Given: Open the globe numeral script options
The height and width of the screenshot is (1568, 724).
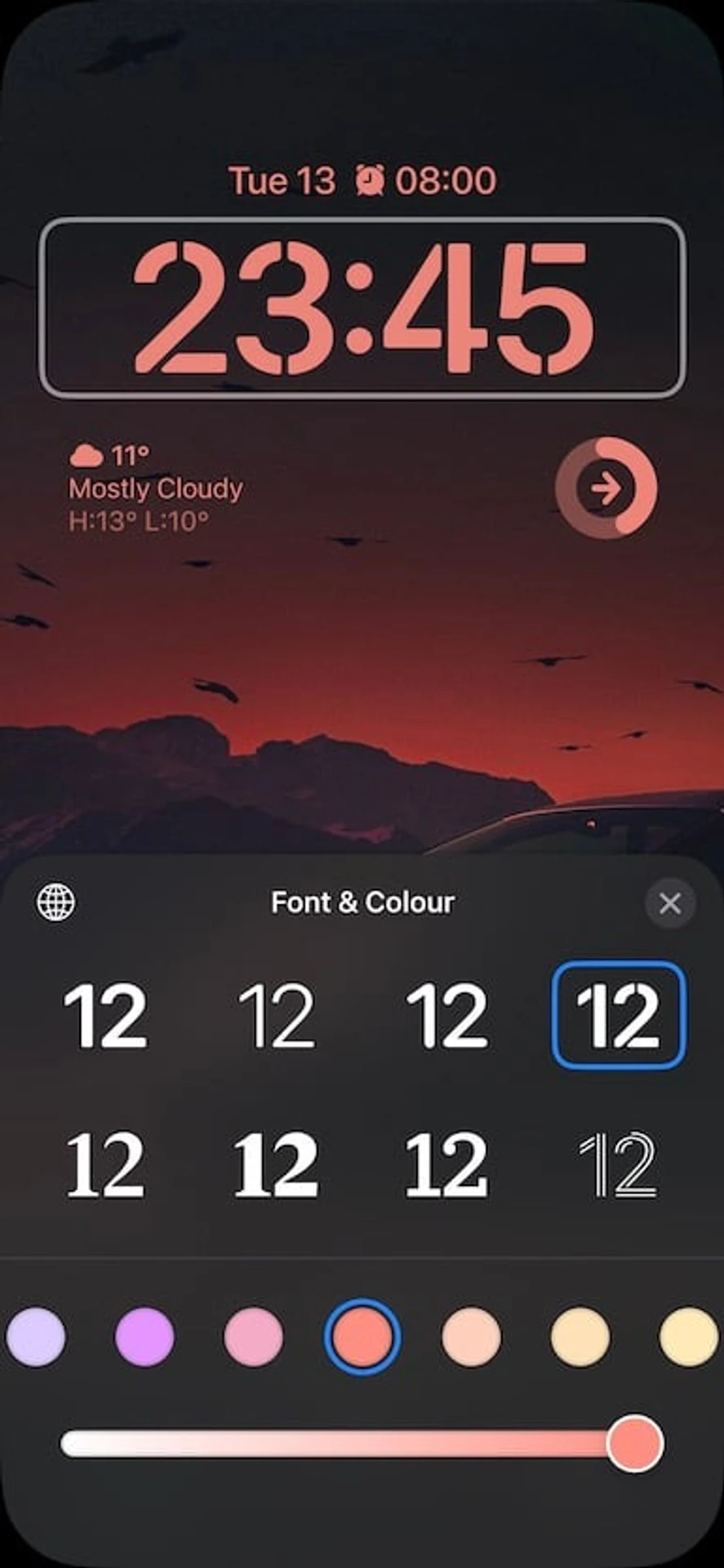Looking at the screenshot, I should click(56, 902).
